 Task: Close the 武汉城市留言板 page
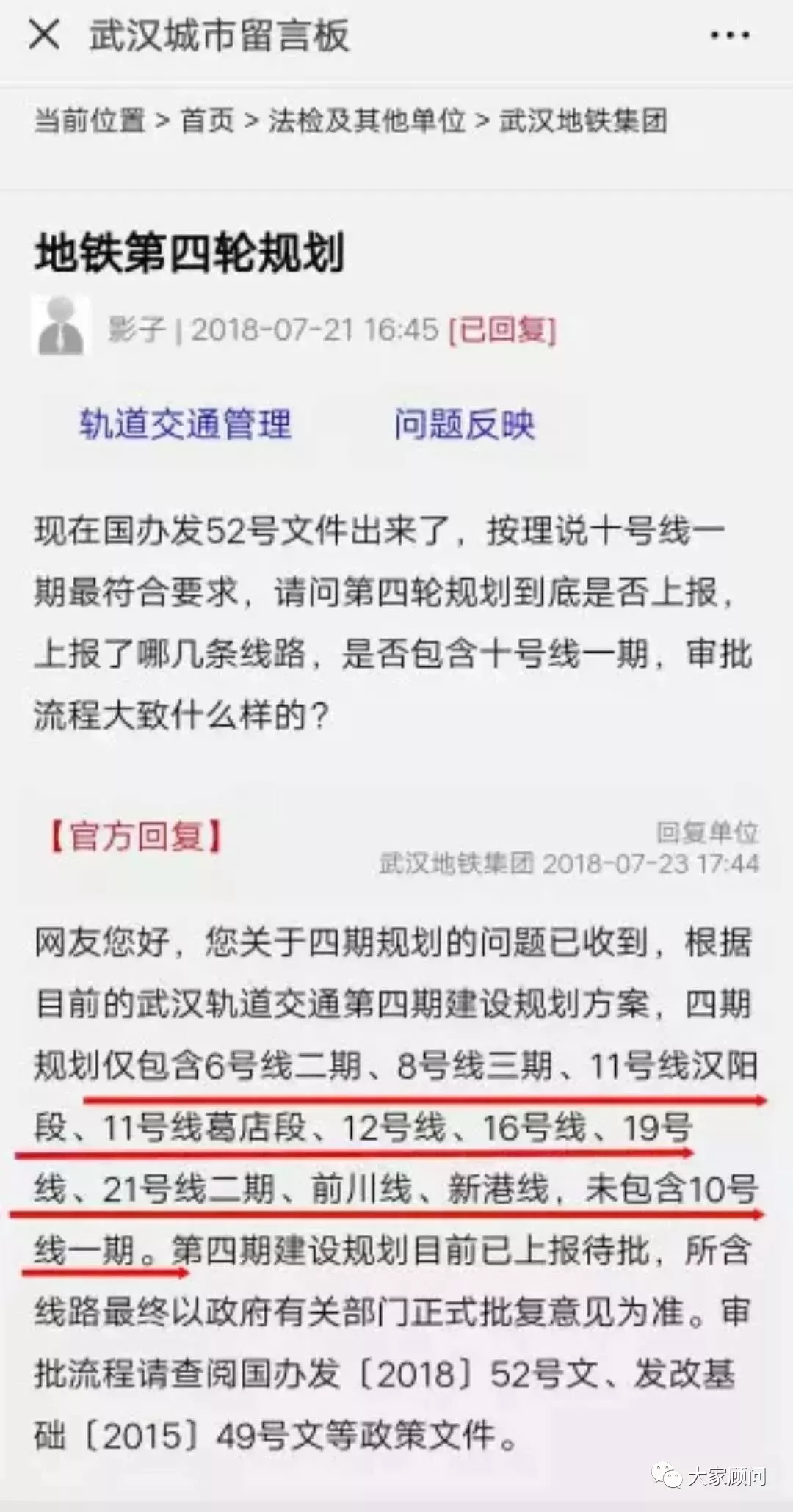44,34
